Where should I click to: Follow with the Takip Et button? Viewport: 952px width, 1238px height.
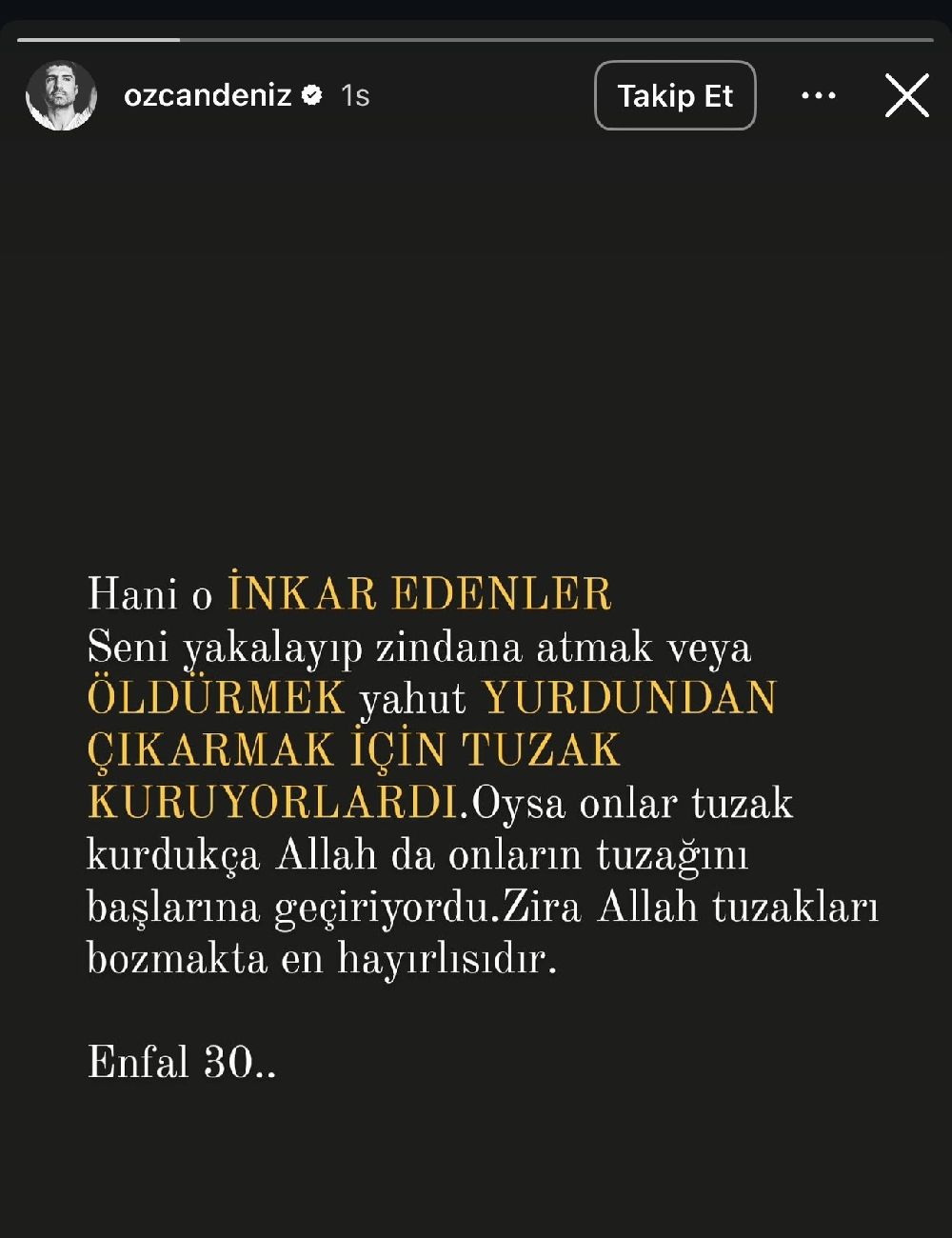675,95
